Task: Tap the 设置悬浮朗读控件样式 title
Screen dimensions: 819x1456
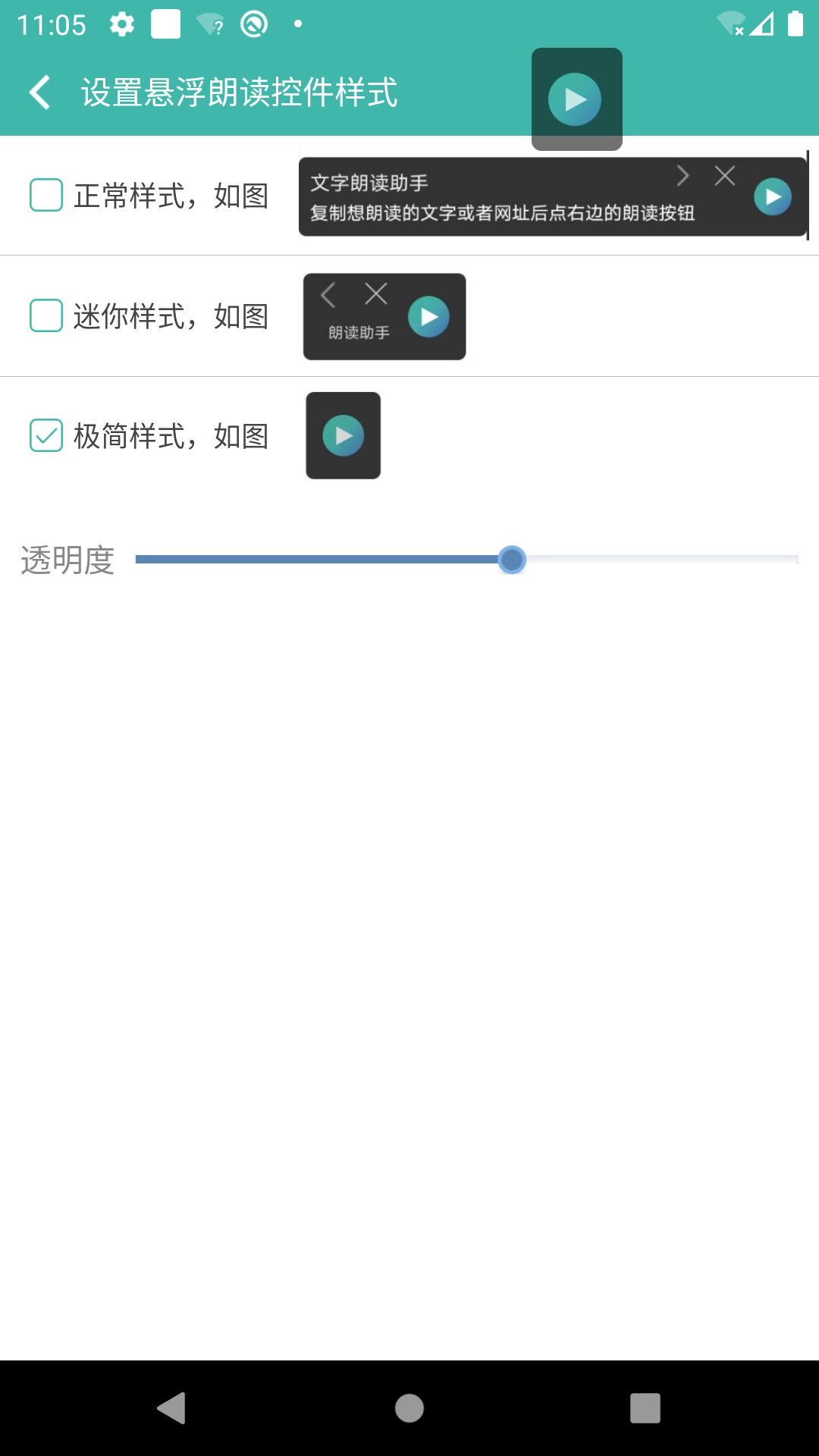Action: point(240,90)
